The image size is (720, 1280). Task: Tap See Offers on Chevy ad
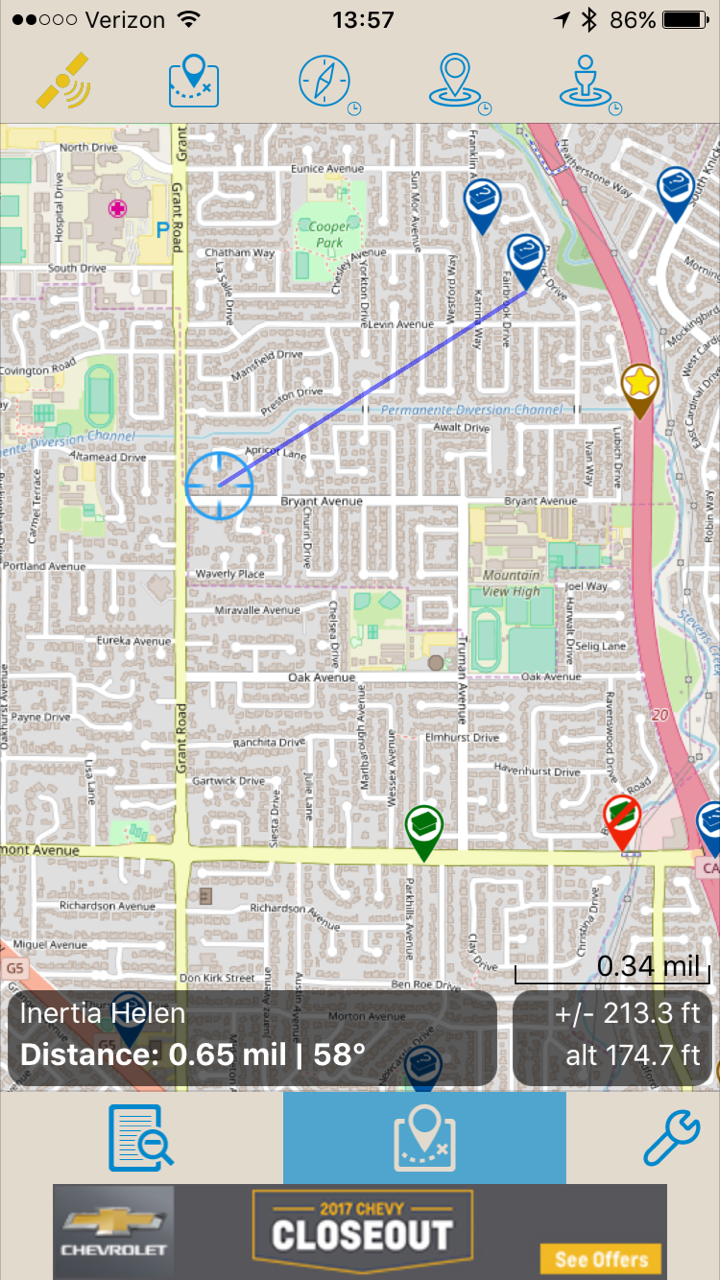click(602, 1258)
